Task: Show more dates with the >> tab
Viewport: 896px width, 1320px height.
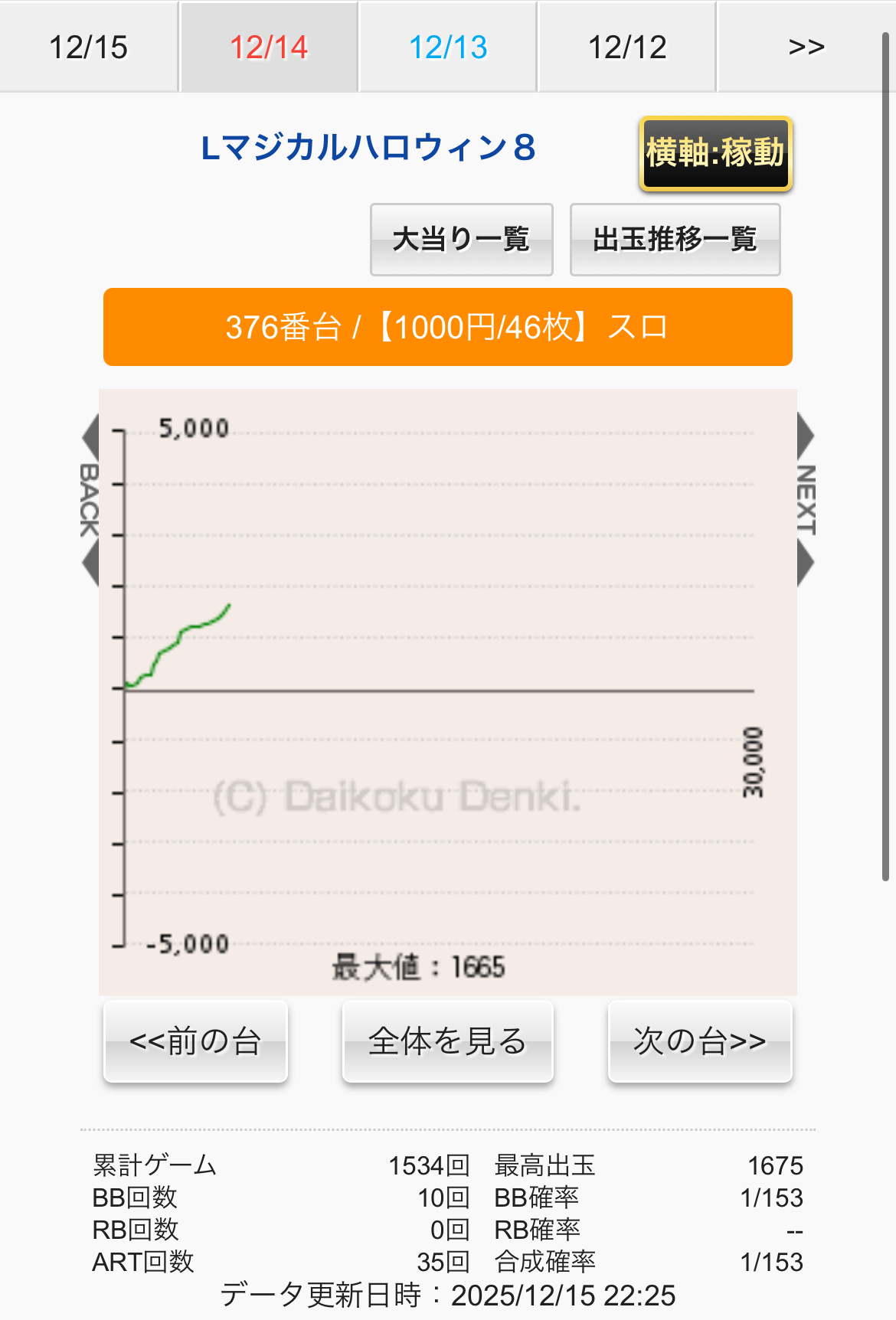Action: tap(806, 47)
